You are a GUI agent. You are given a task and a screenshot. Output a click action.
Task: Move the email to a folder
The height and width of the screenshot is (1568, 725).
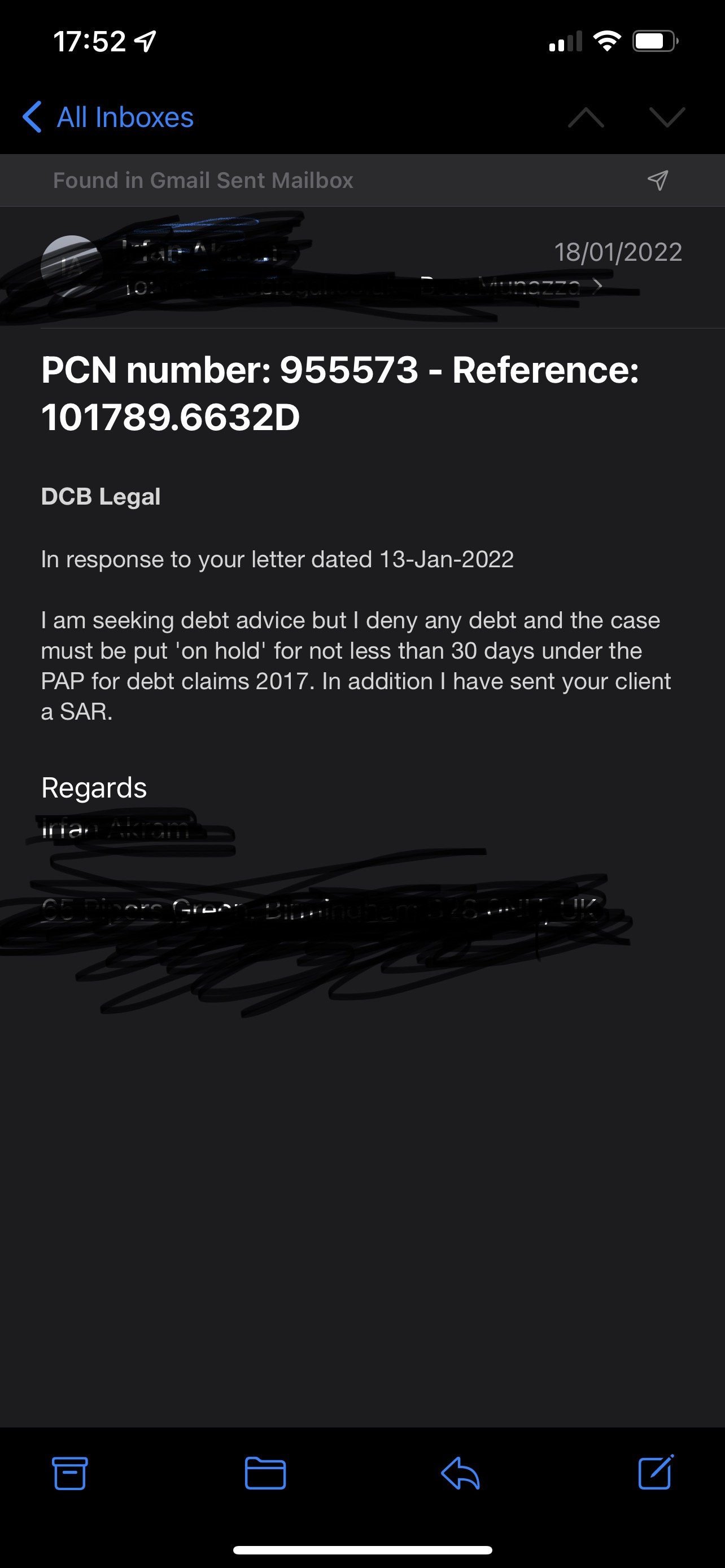pyautogui.click(x=265, y=1473)
